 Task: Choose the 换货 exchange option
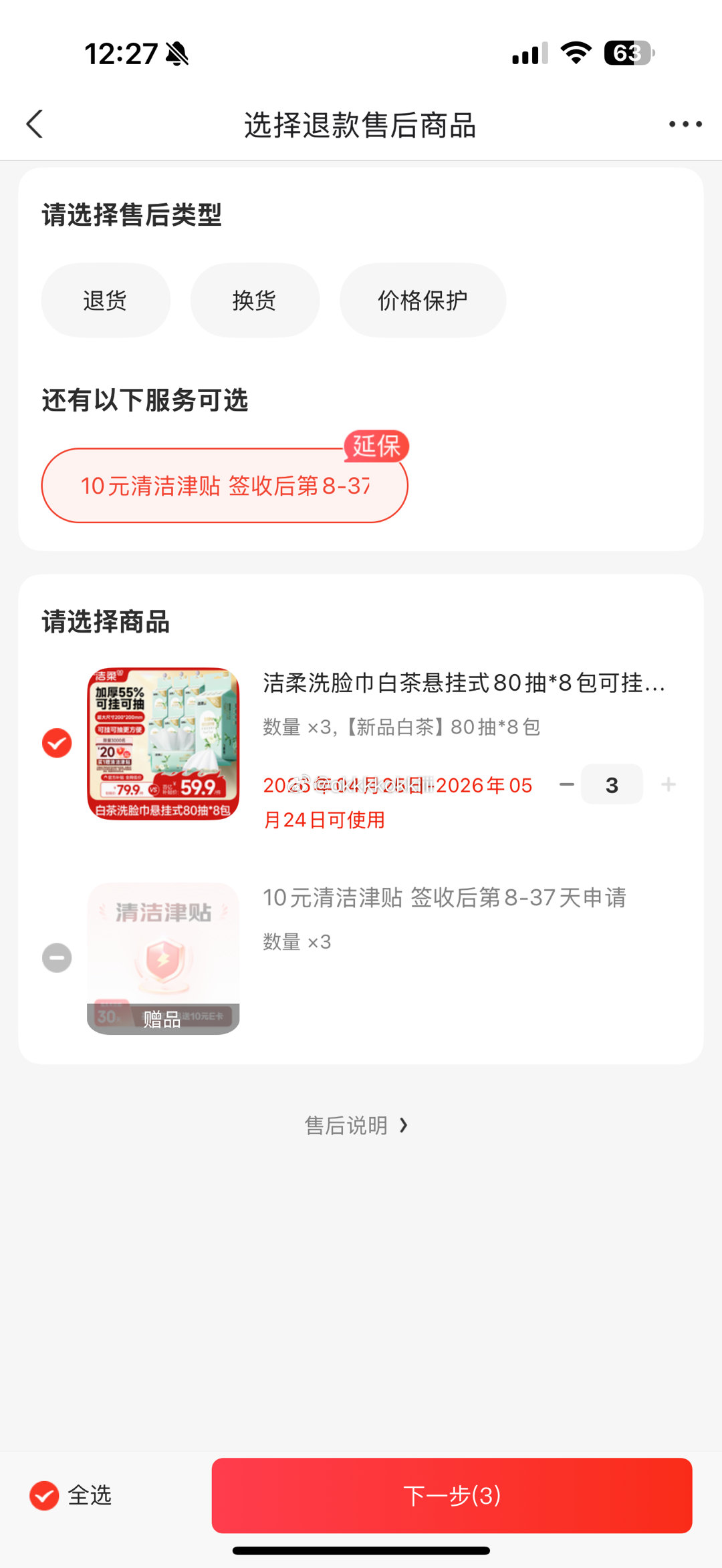click(255, 301)
